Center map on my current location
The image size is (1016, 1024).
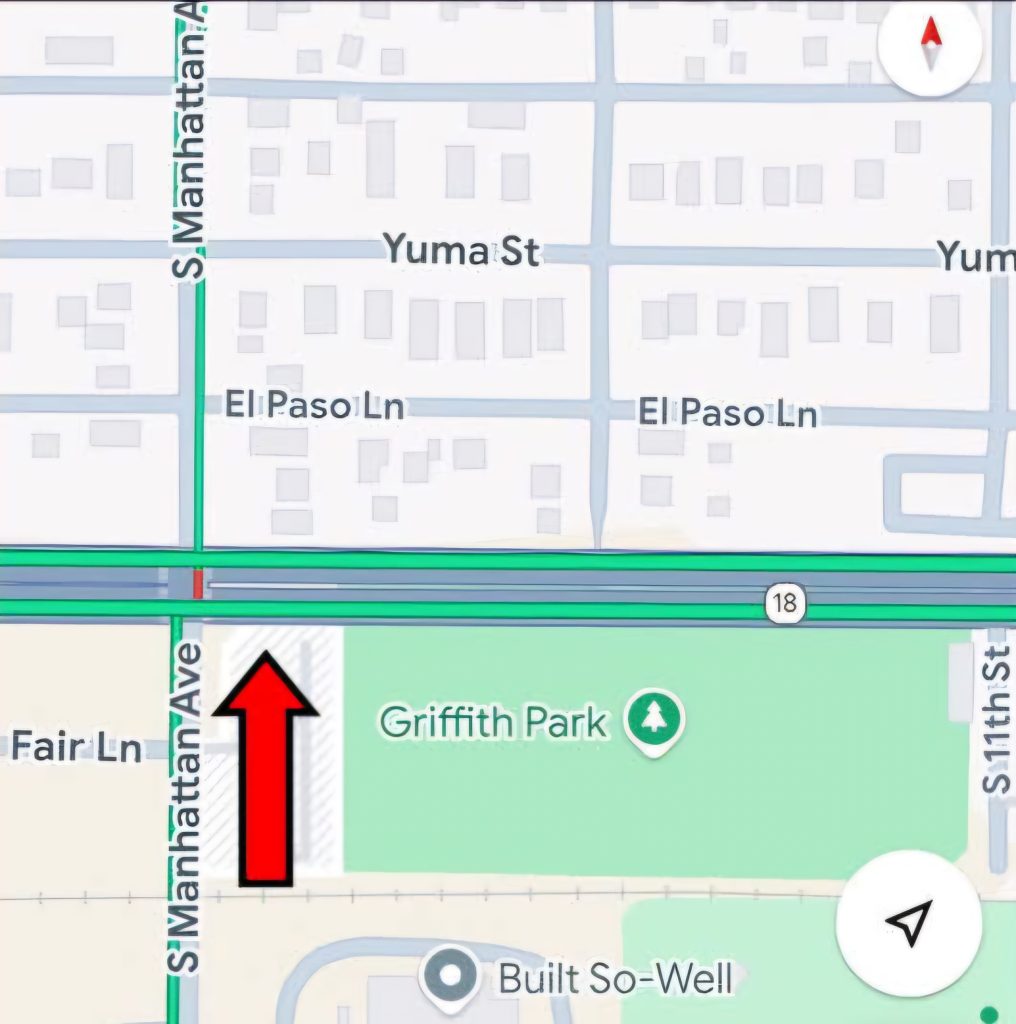click(x=908, y=923)
